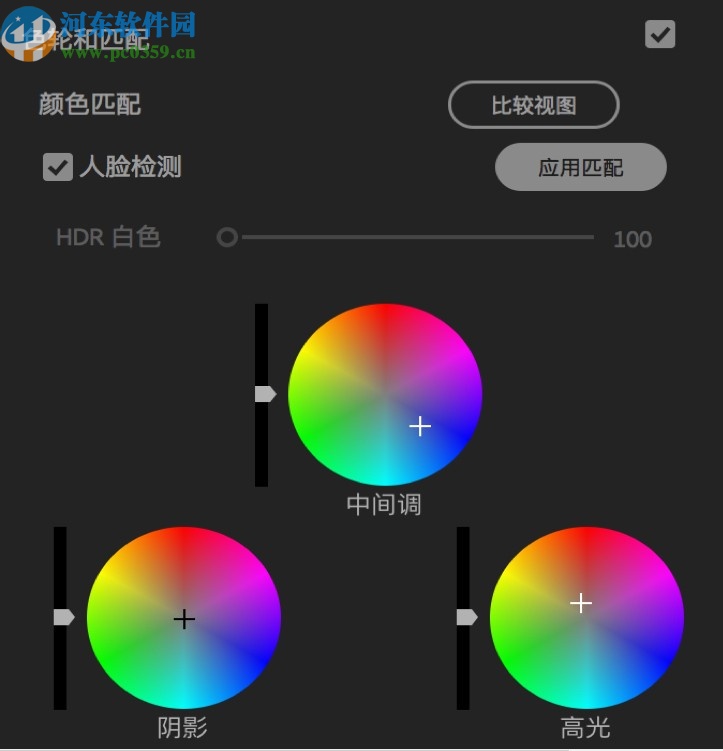Toggle the checkbox enabling 色轮和匹配 effect

pyautogui.click(x=659, y=35)
